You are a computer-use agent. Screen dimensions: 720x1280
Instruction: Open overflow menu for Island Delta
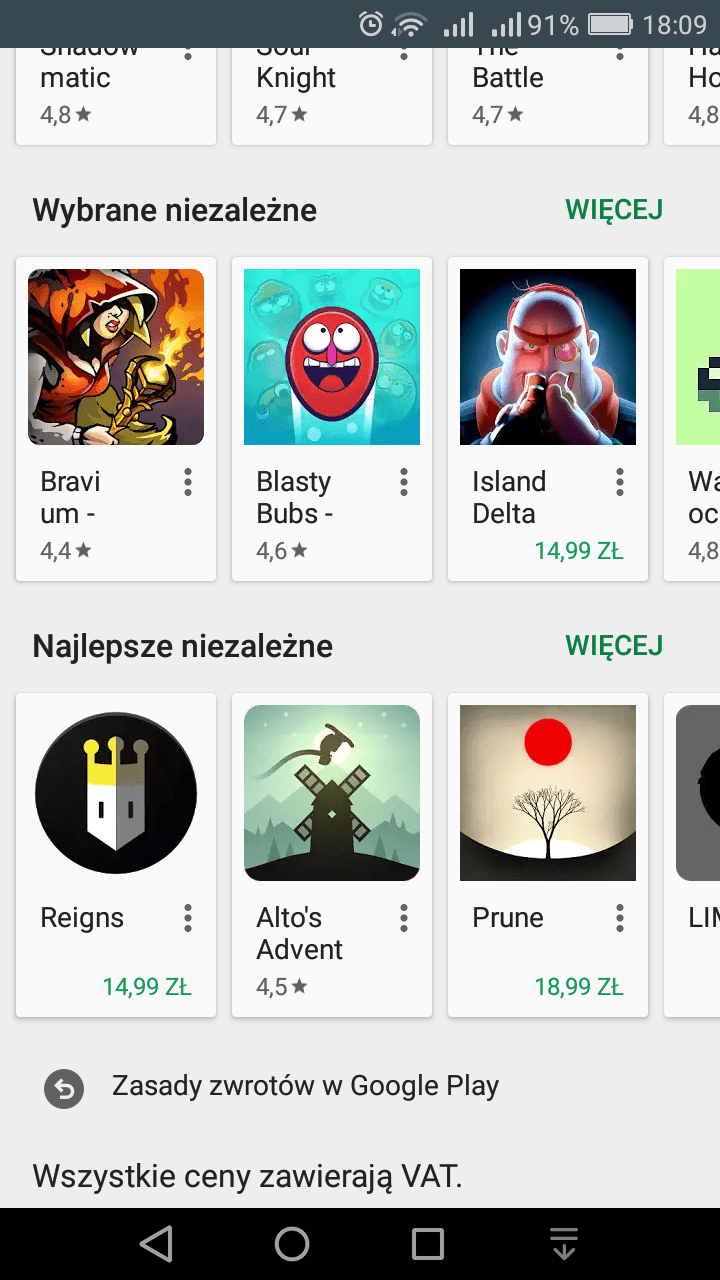tap(620, 482)
